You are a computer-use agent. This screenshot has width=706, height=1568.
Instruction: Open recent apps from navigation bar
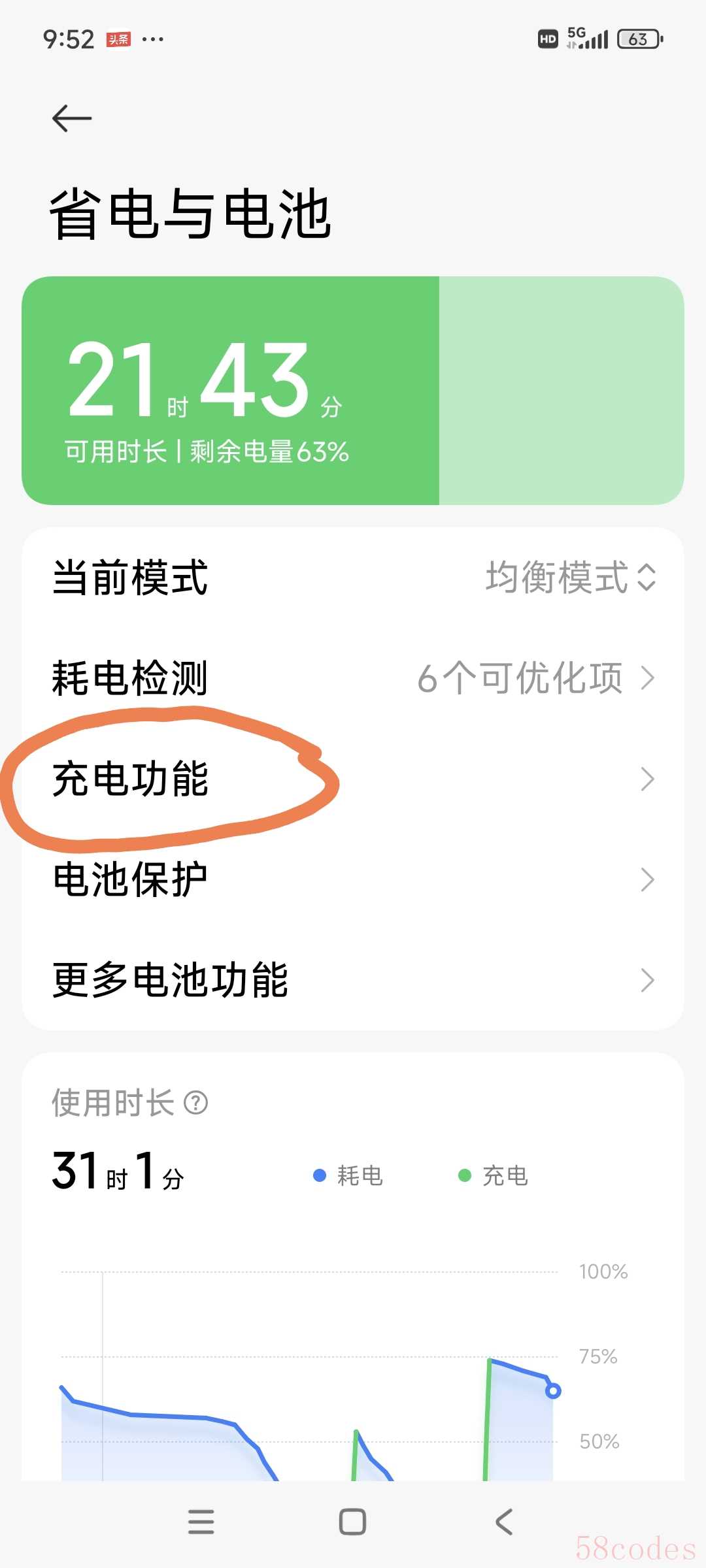(201, 1522)
